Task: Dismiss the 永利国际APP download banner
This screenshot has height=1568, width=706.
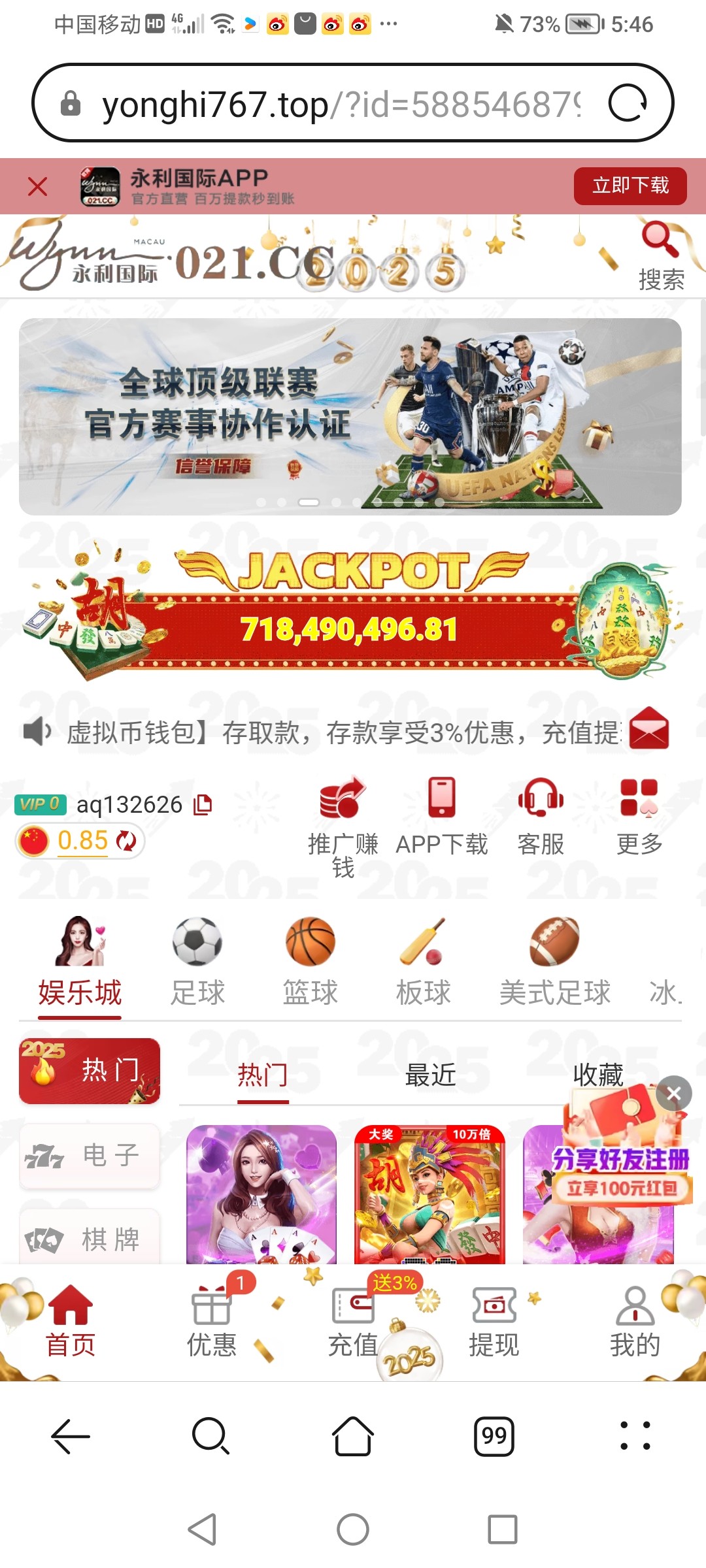Action: pos(38,187)
